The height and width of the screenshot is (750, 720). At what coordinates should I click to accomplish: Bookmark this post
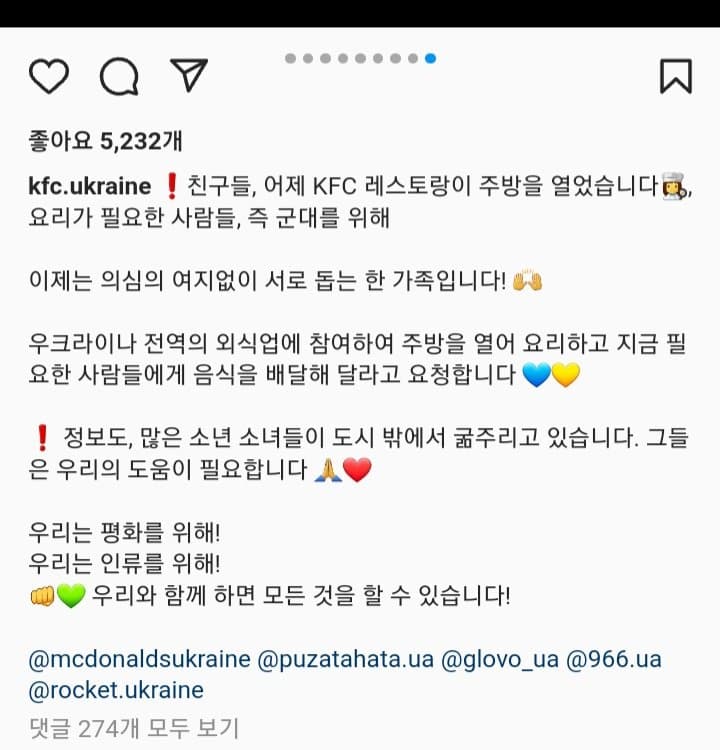click(676, 77)
